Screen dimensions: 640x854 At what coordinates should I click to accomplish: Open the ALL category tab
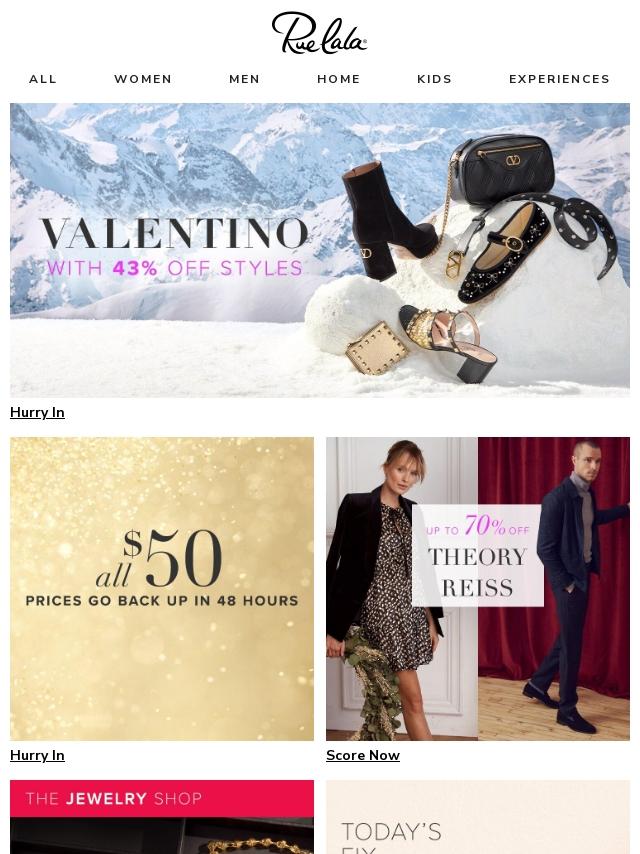pos(43,79)
